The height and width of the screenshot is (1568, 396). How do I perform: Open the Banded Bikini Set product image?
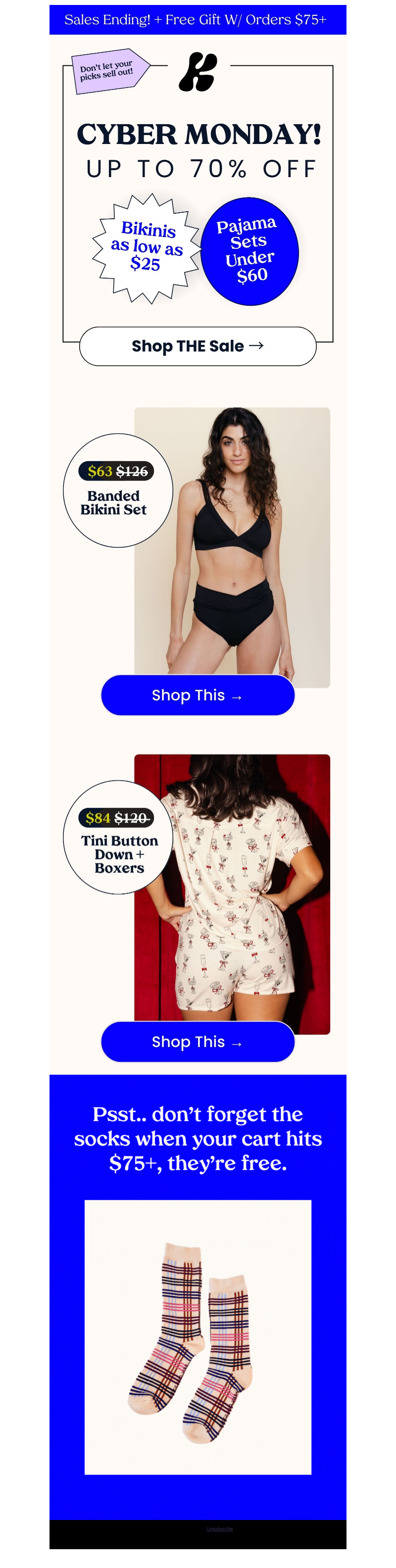[x=244, y=548]
